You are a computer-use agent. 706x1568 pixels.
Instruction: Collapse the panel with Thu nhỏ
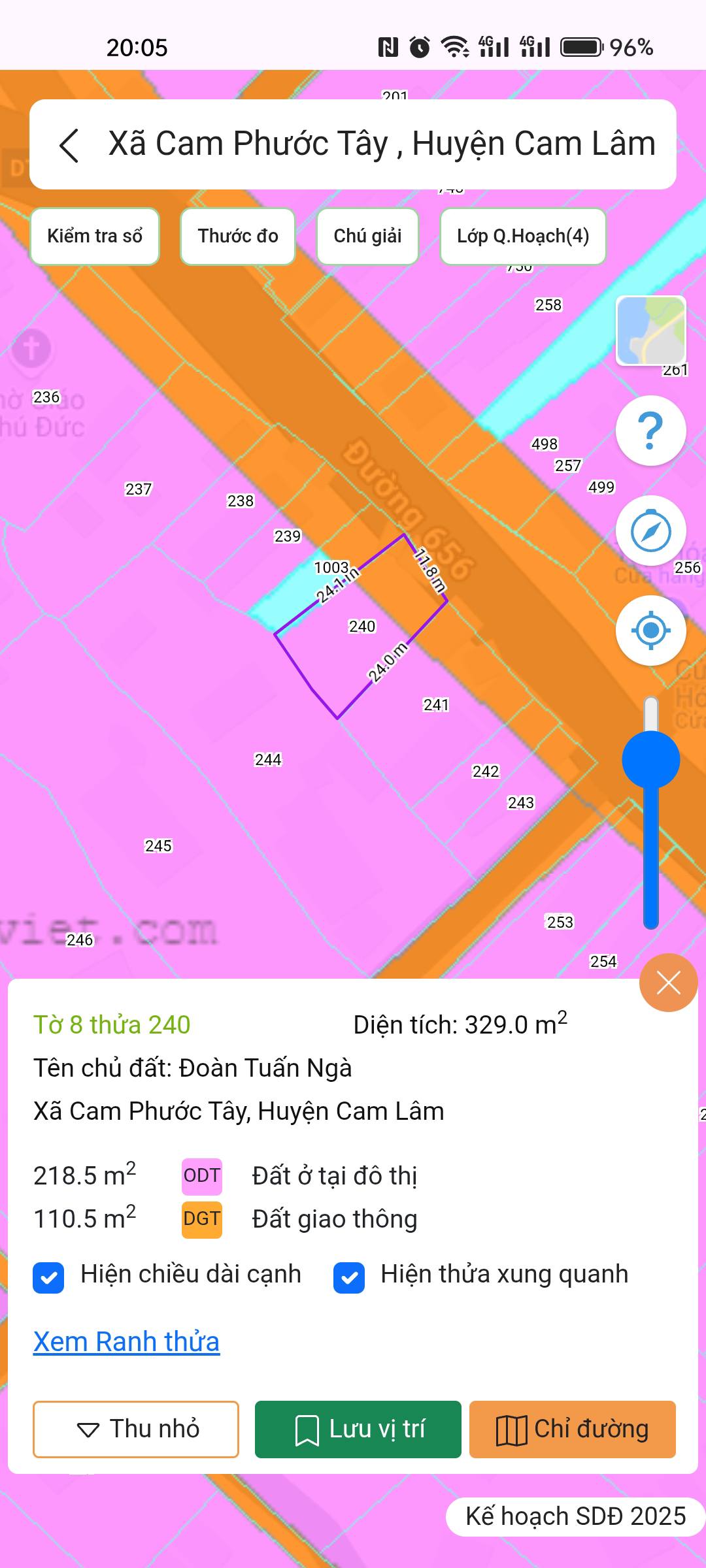(136, 1429)
